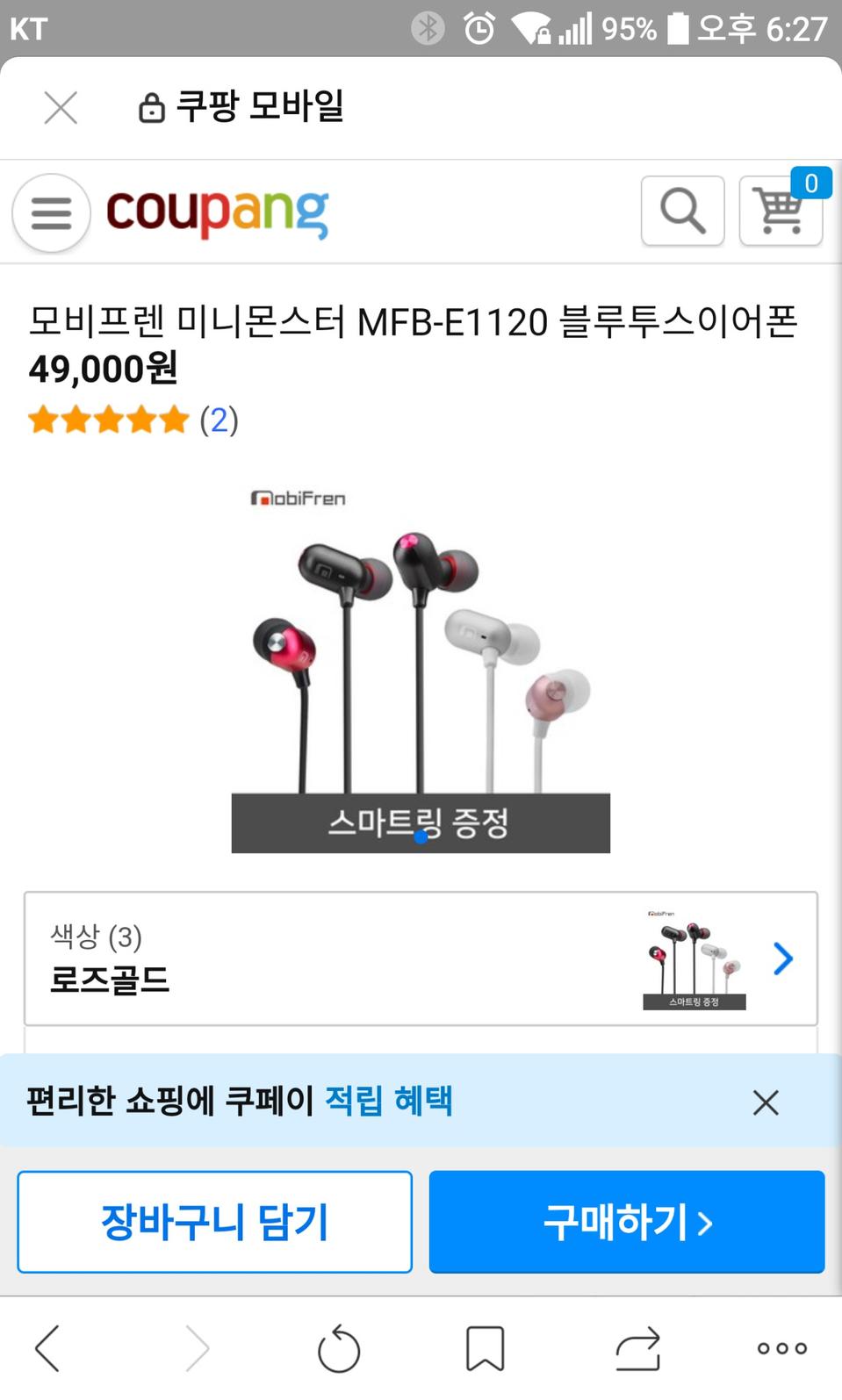This screenshot has width=842, height=1400.
Task: Tap 구매하기 to purchase the earphones
Action: tap(626, 1221)
